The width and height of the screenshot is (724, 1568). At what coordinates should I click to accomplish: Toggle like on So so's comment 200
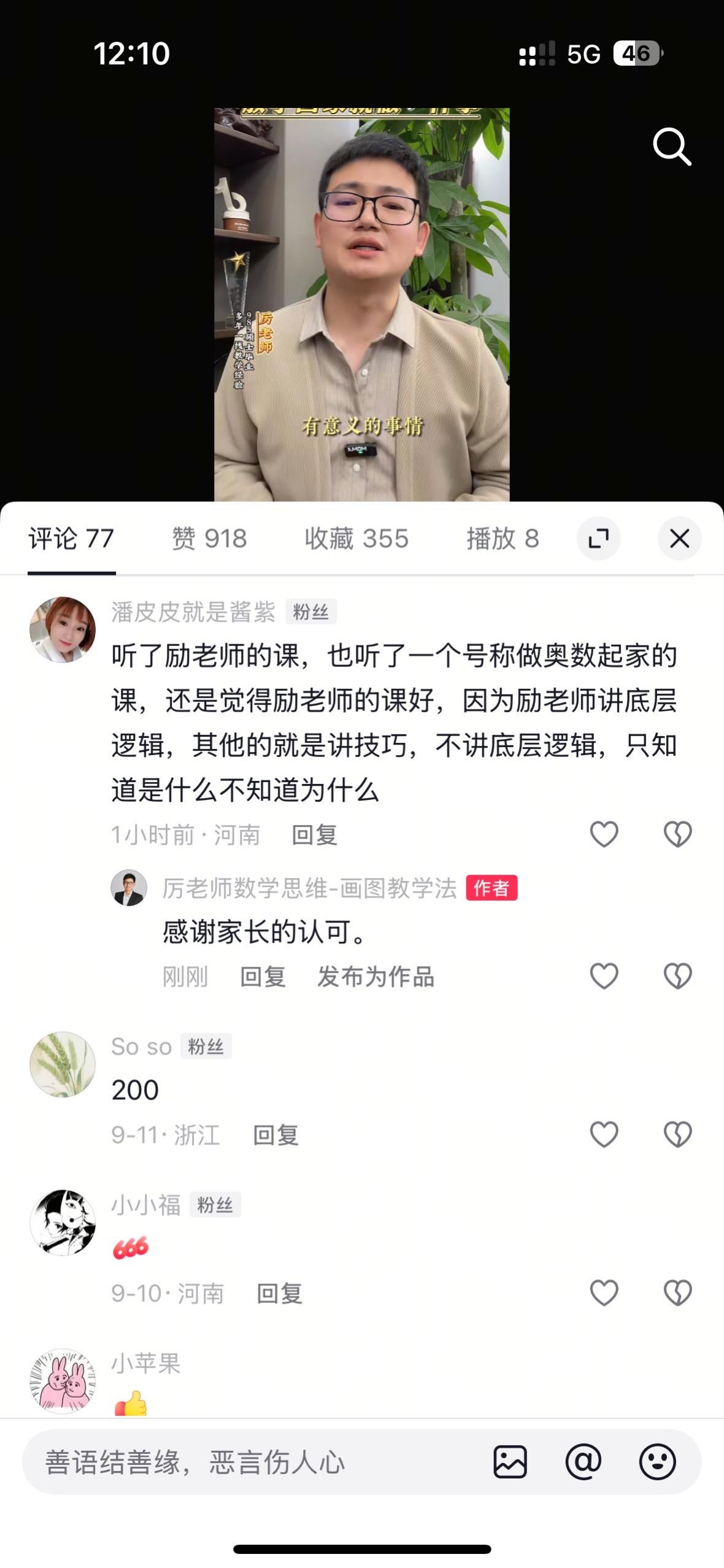point(604,1134)
